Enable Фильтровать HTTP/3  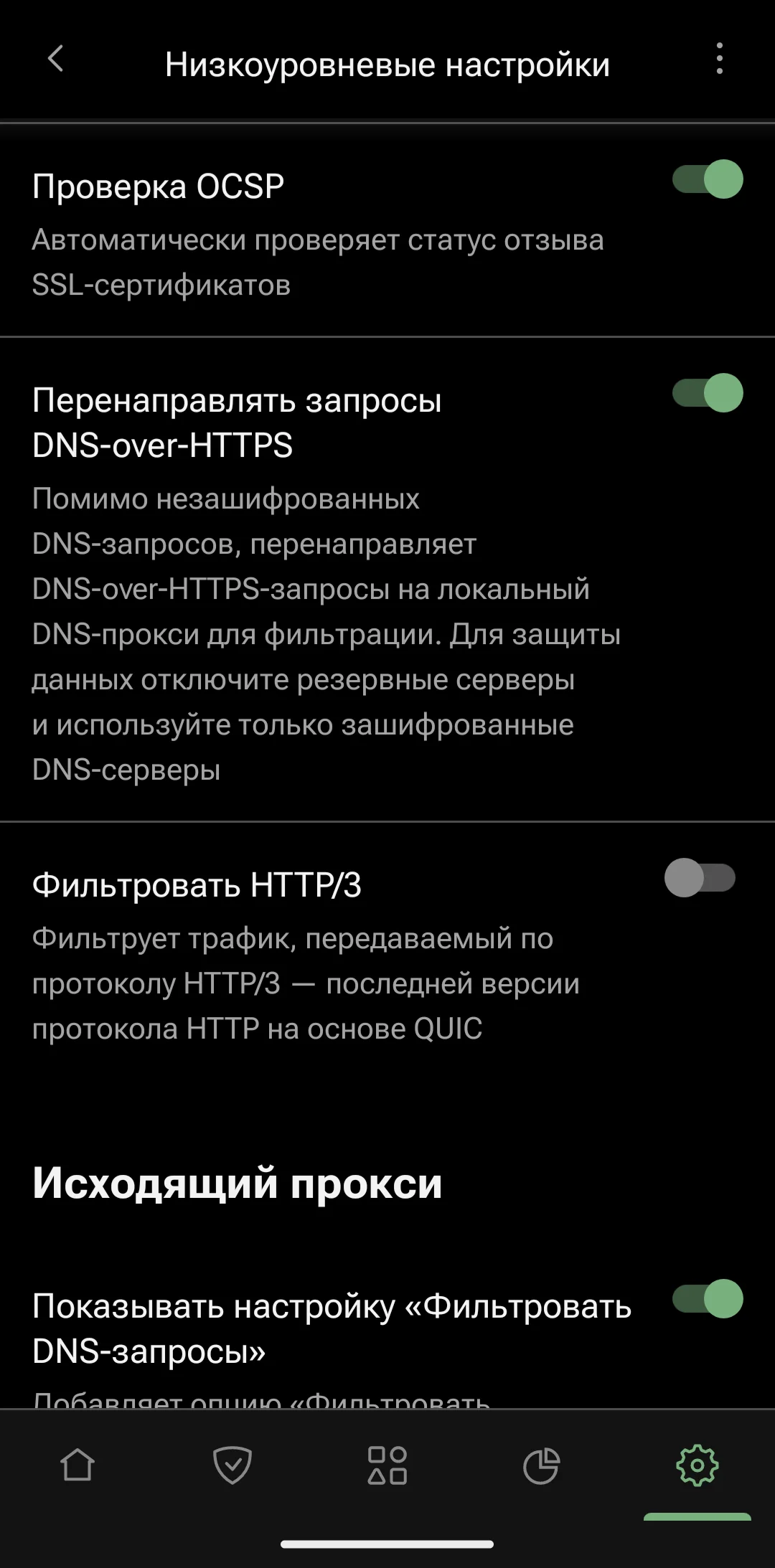tap(700, 878)
